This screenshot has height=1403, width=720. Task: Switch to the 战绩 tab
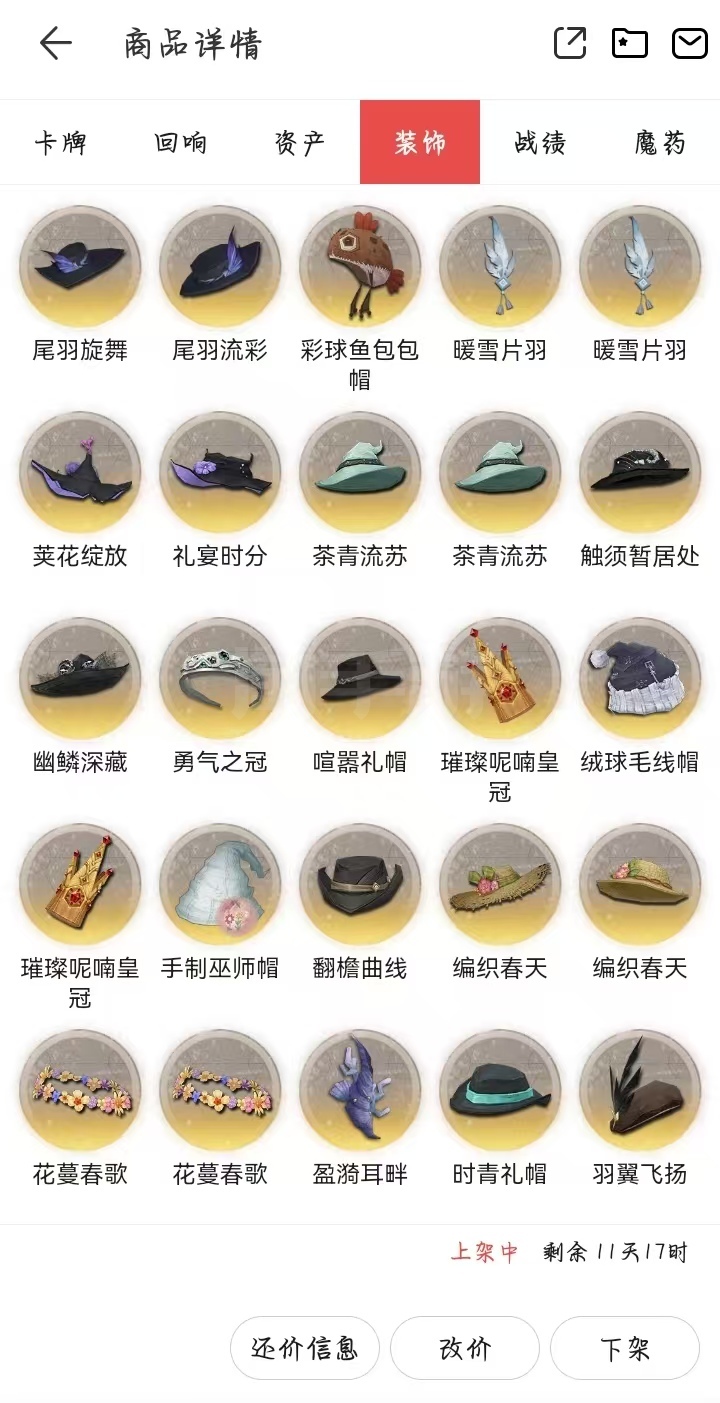pyautogui.click(x=540, y=143)
